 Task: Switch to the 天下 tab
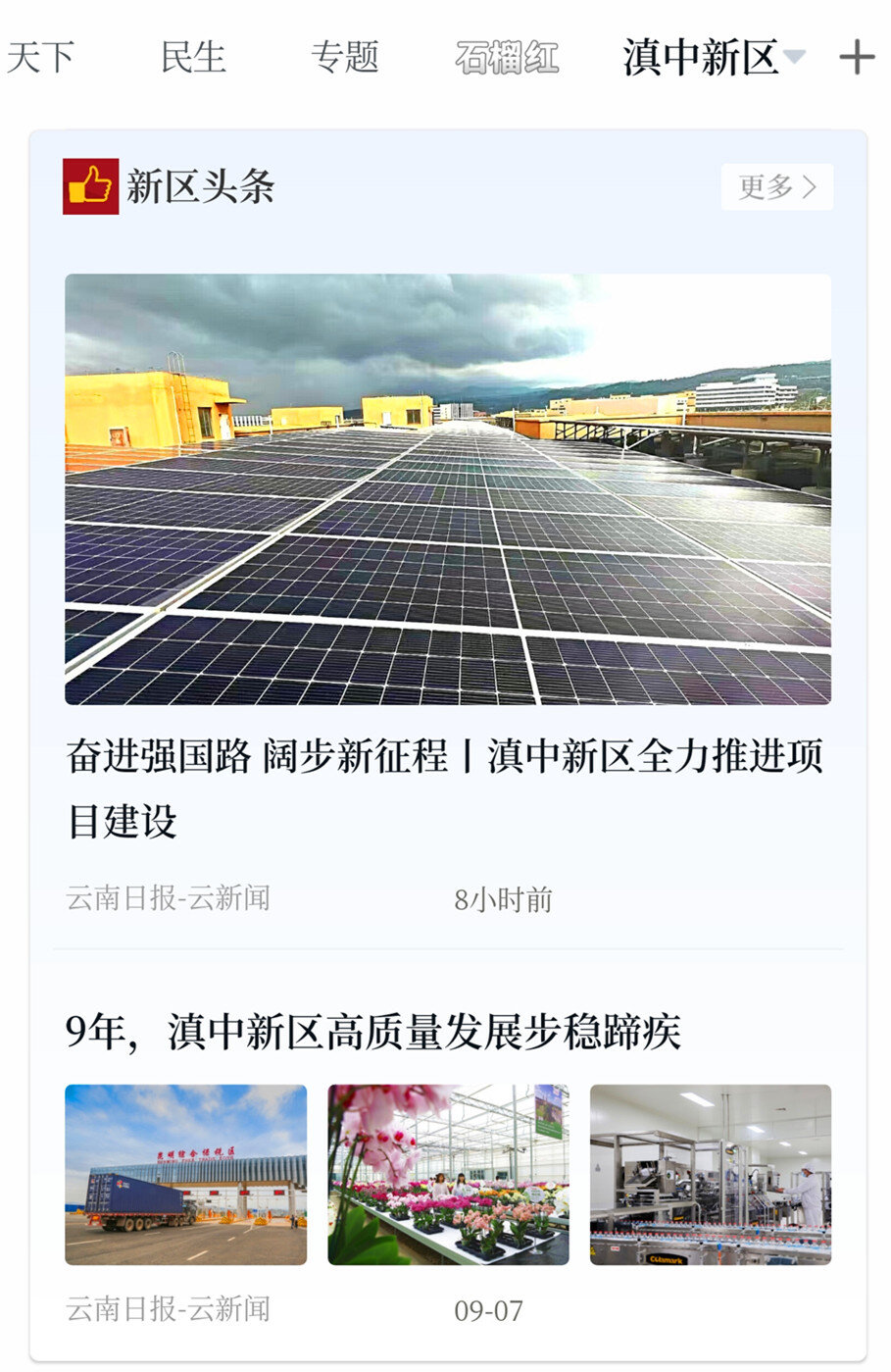pyautogui.click(x=40, y=57)
